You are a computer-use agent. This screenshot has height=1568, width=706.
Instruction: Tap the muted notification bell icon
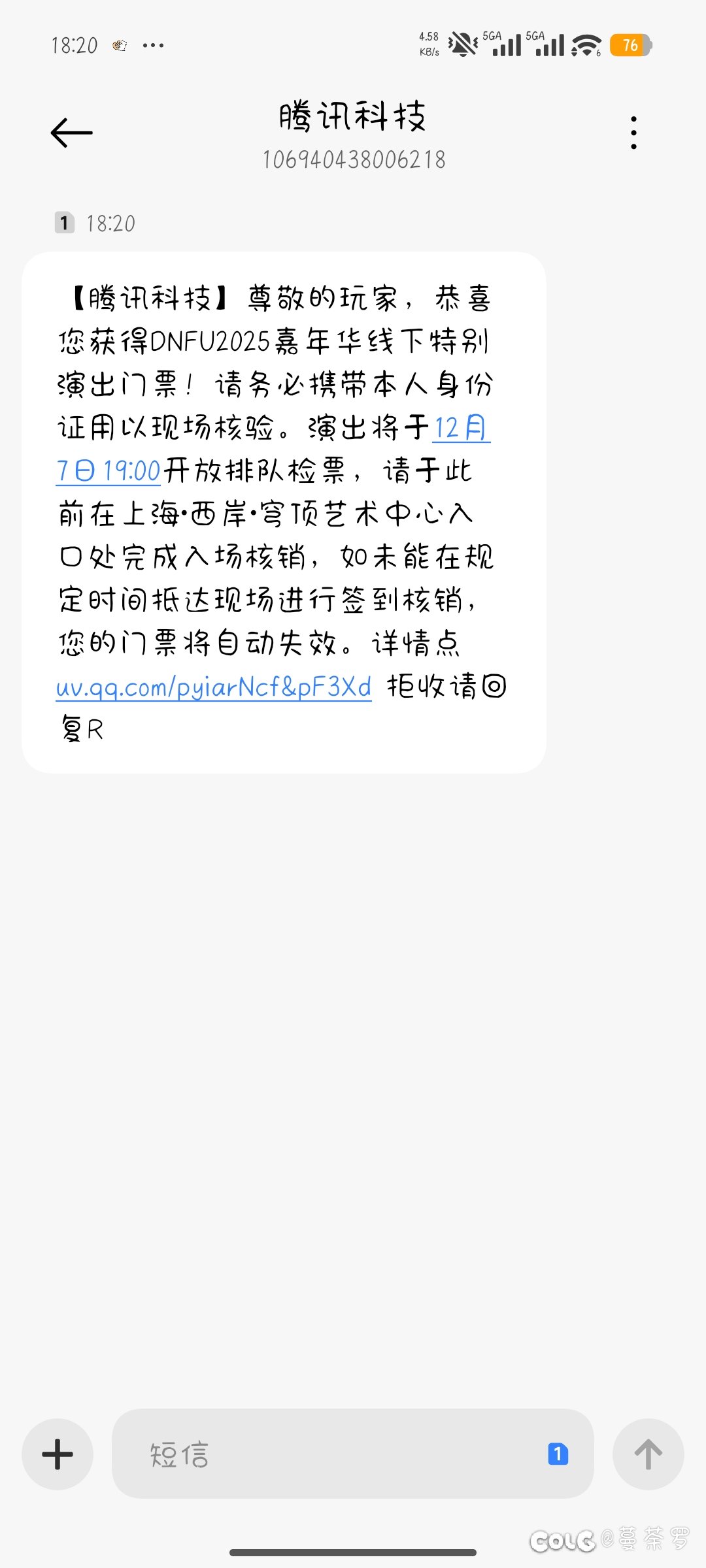(x=462, y=44)
